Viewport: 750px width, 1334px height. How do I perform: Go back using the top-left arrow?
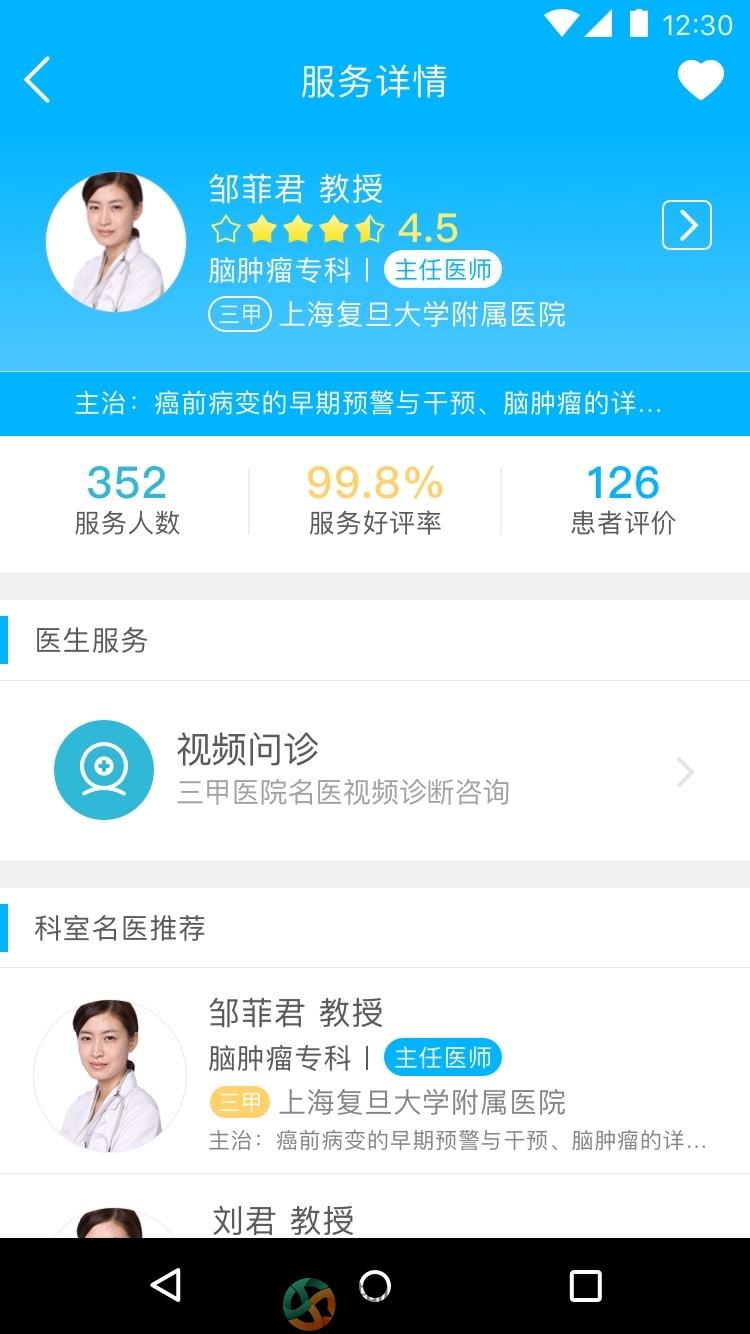[x=37, y=81]
